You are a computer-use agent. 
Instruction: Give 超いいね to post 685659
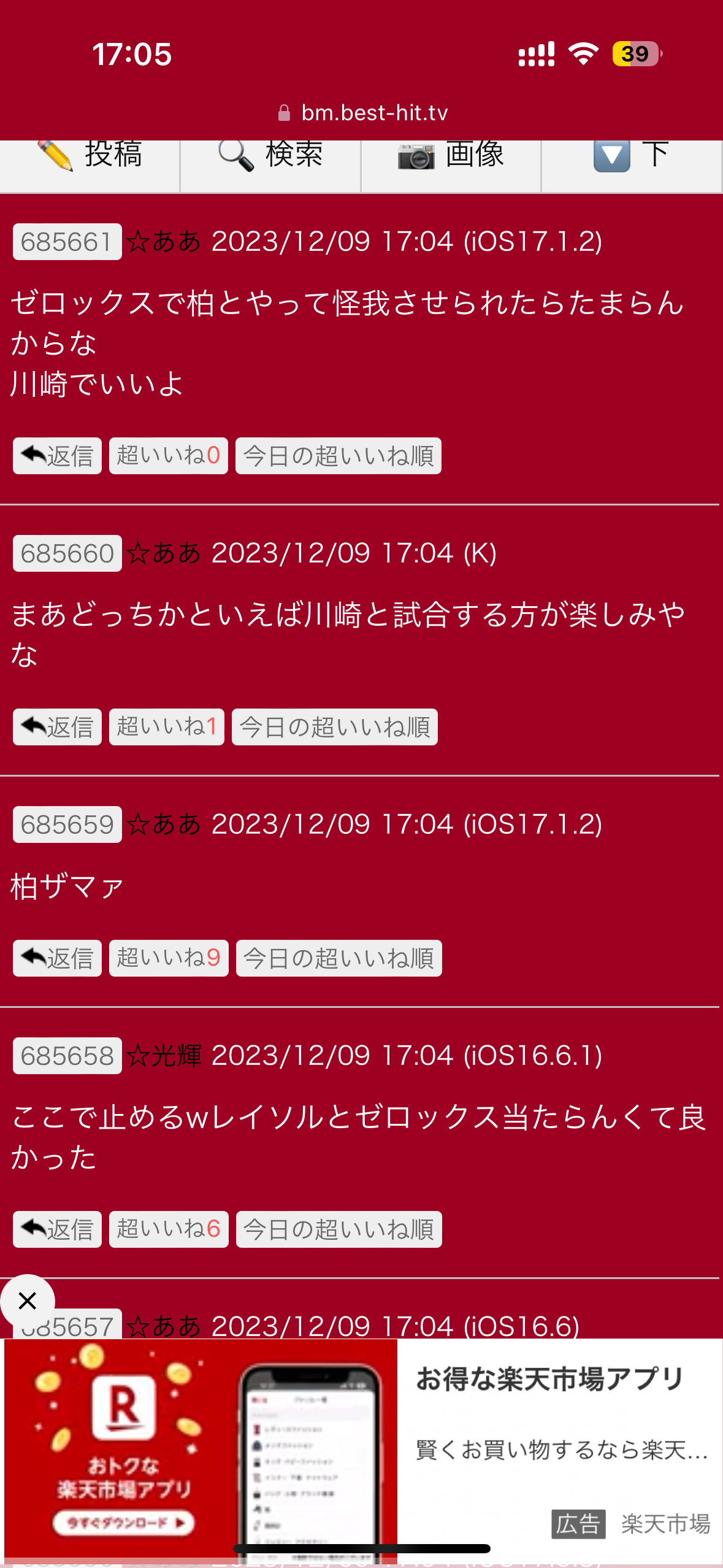(x=168, y=958)
